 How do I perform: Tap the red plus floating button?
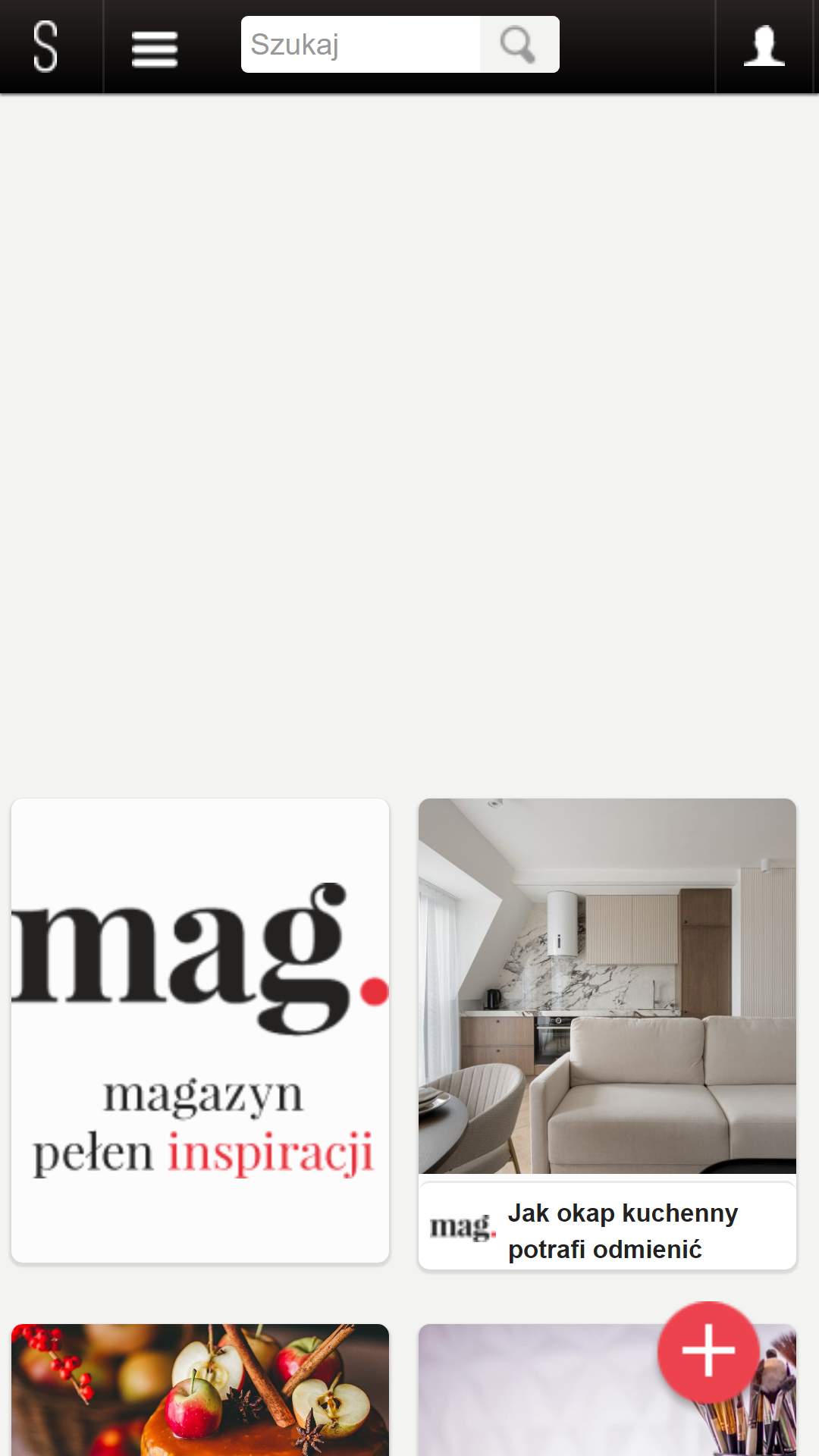pyautogui.click(x=708, y=1351)
